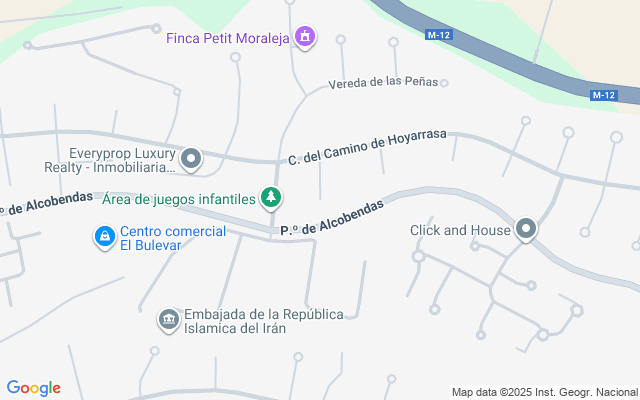Open the Embajada de la República Islamica del Irán marker

coord(168,320)
